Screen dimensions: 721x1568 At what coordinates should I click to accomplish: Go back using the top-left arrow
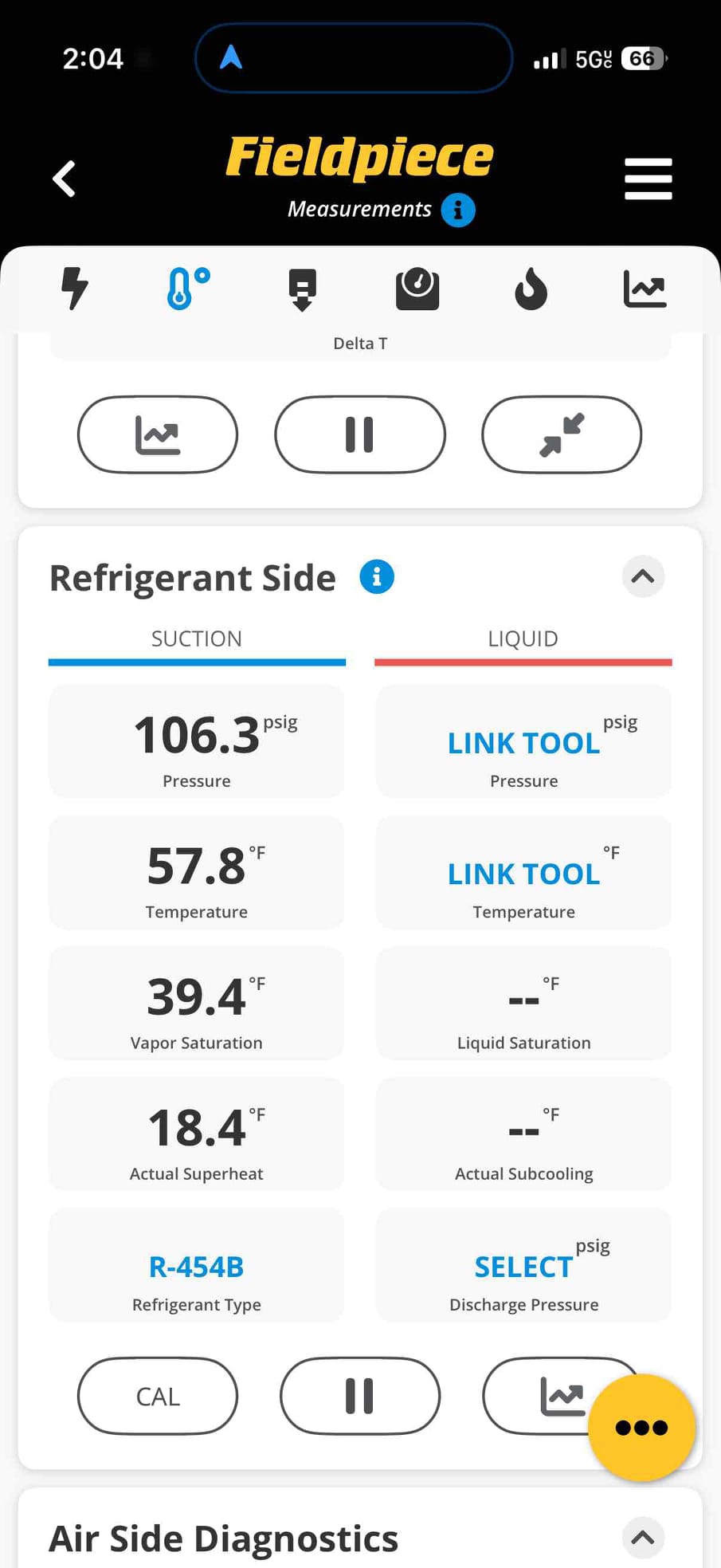[x=65, y=179]
